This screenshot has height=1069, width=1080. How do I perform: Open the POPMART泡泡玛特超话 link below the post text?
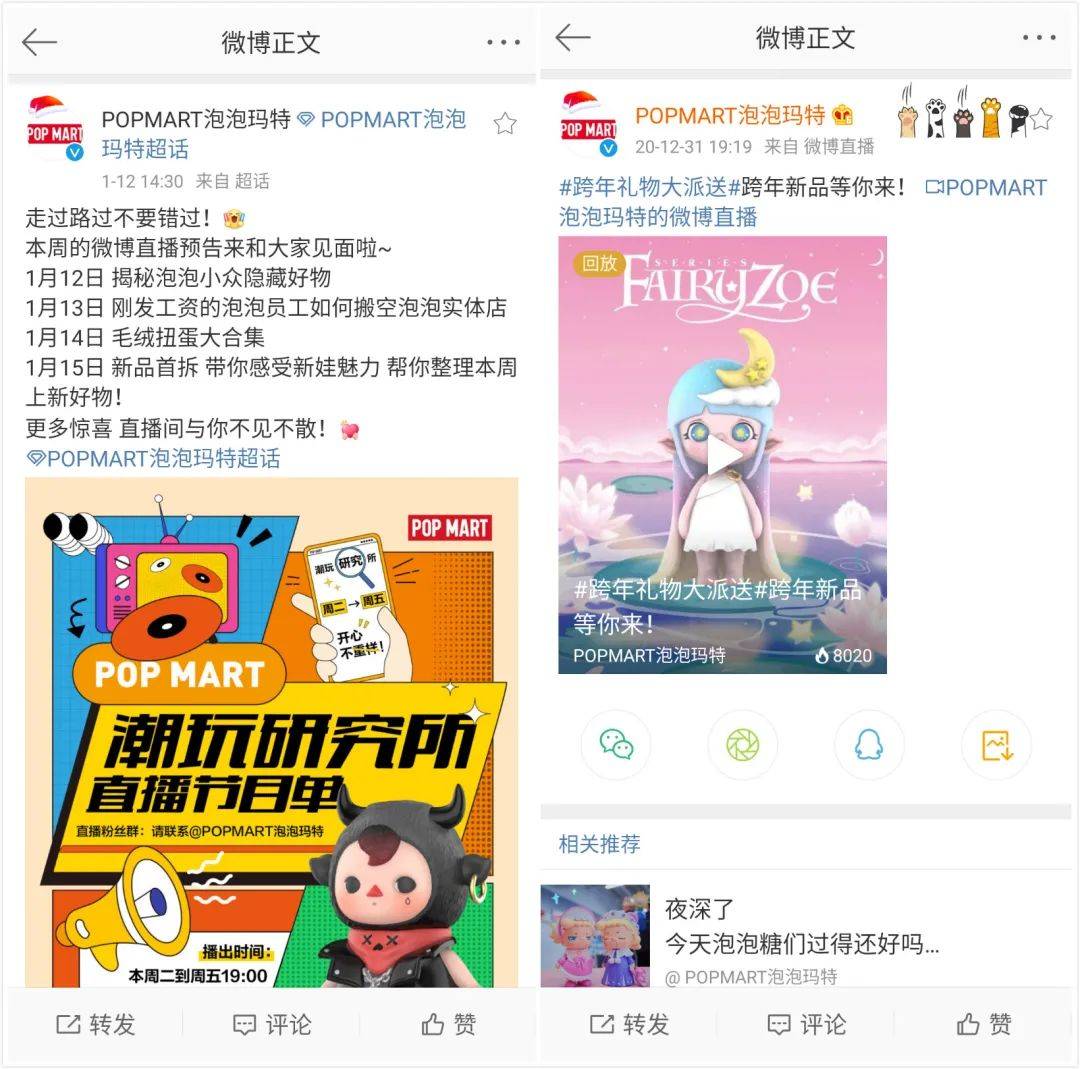tap(154, 459)
